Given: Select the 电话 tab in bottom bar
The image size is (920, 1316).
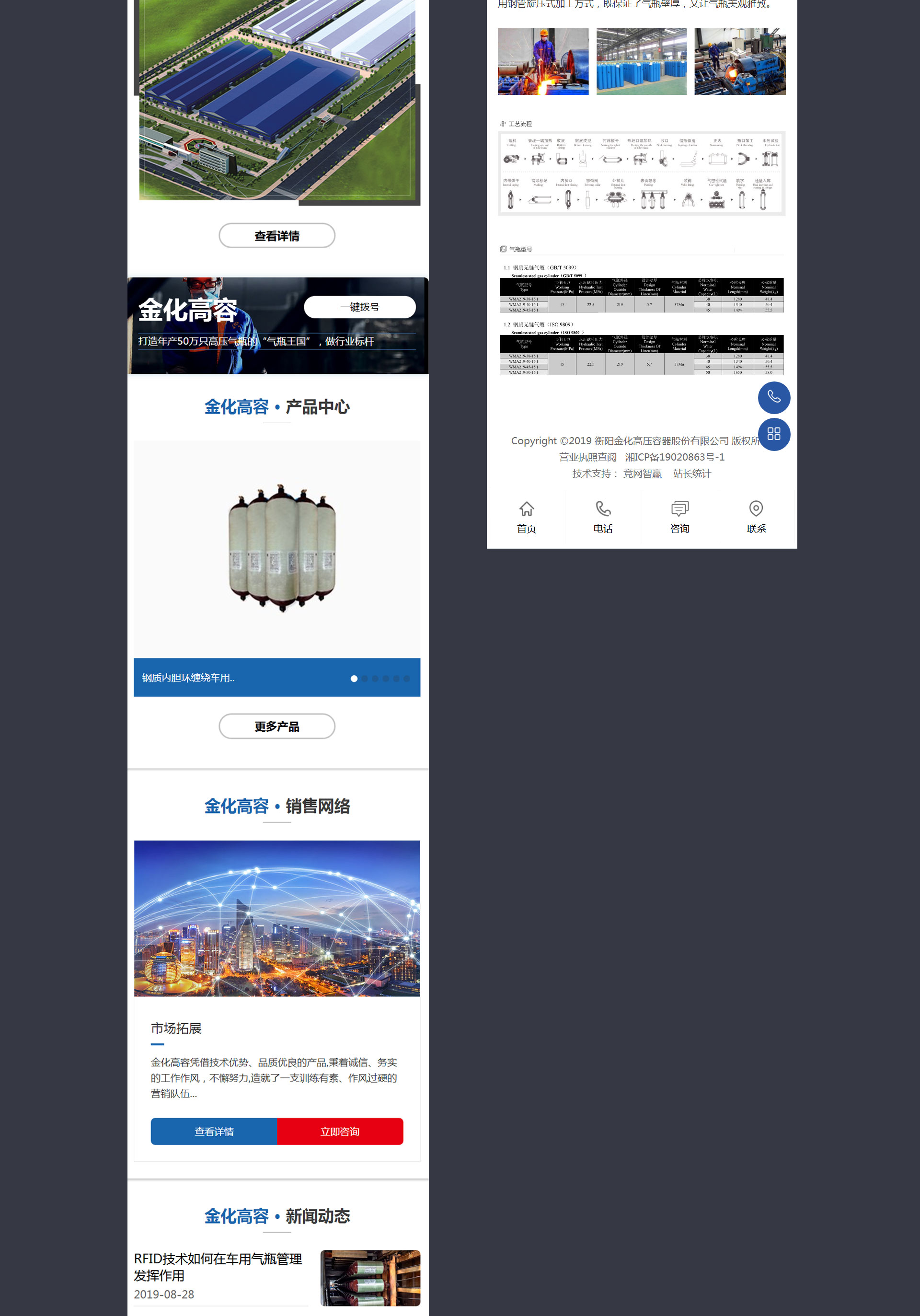Looking at the screenshot, I should [x=603, y=517].
